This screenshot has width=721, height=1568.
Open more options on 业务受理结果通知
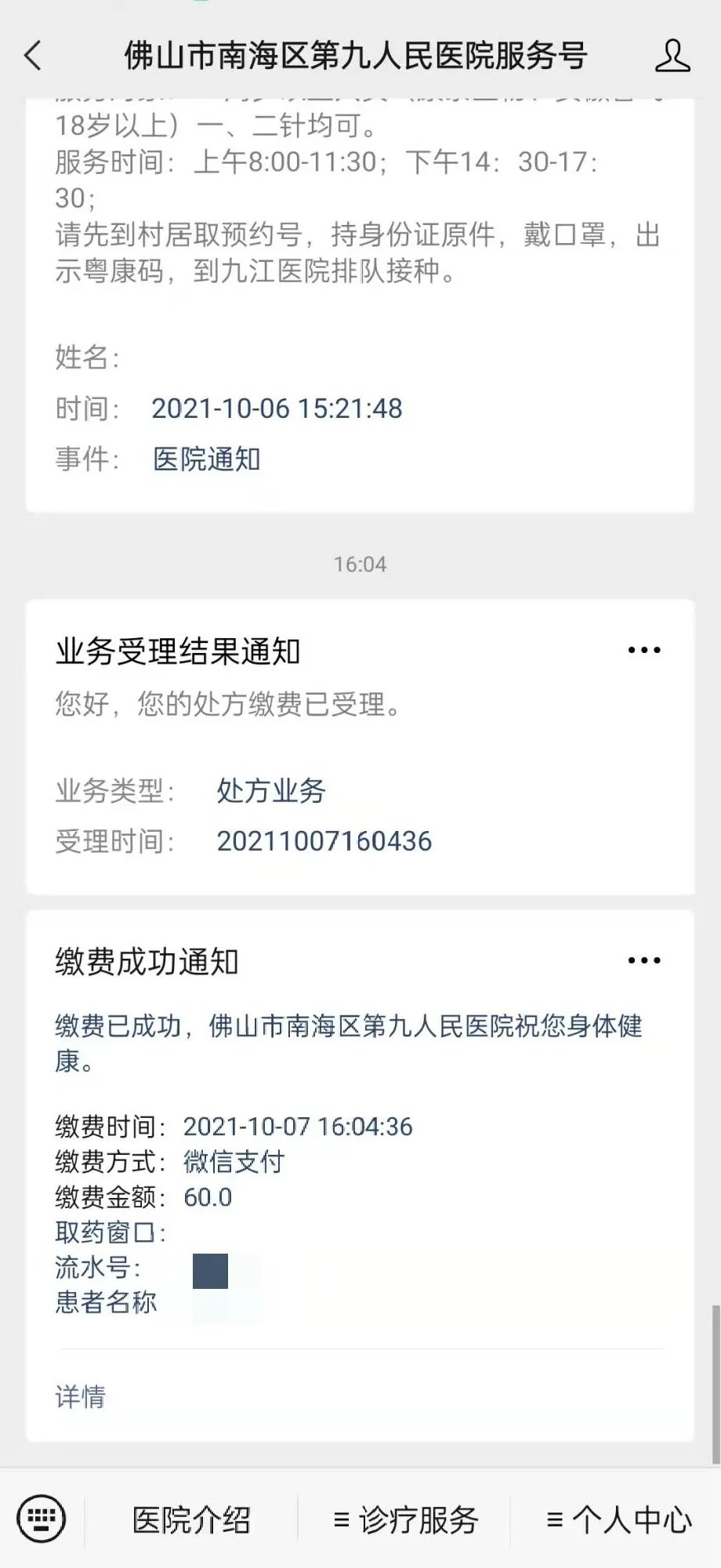tap(644, 650)
